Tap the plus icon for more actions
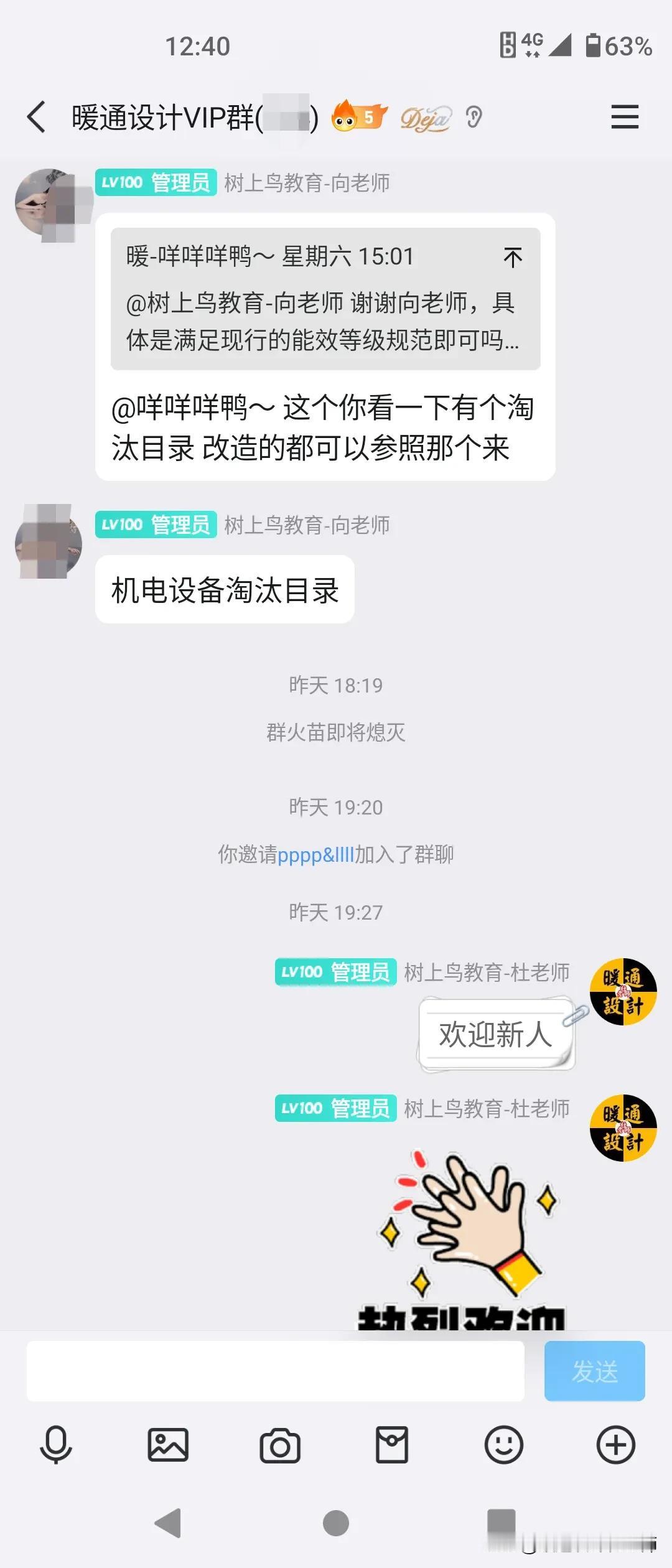672x1568 pixels. [615, 1447]
